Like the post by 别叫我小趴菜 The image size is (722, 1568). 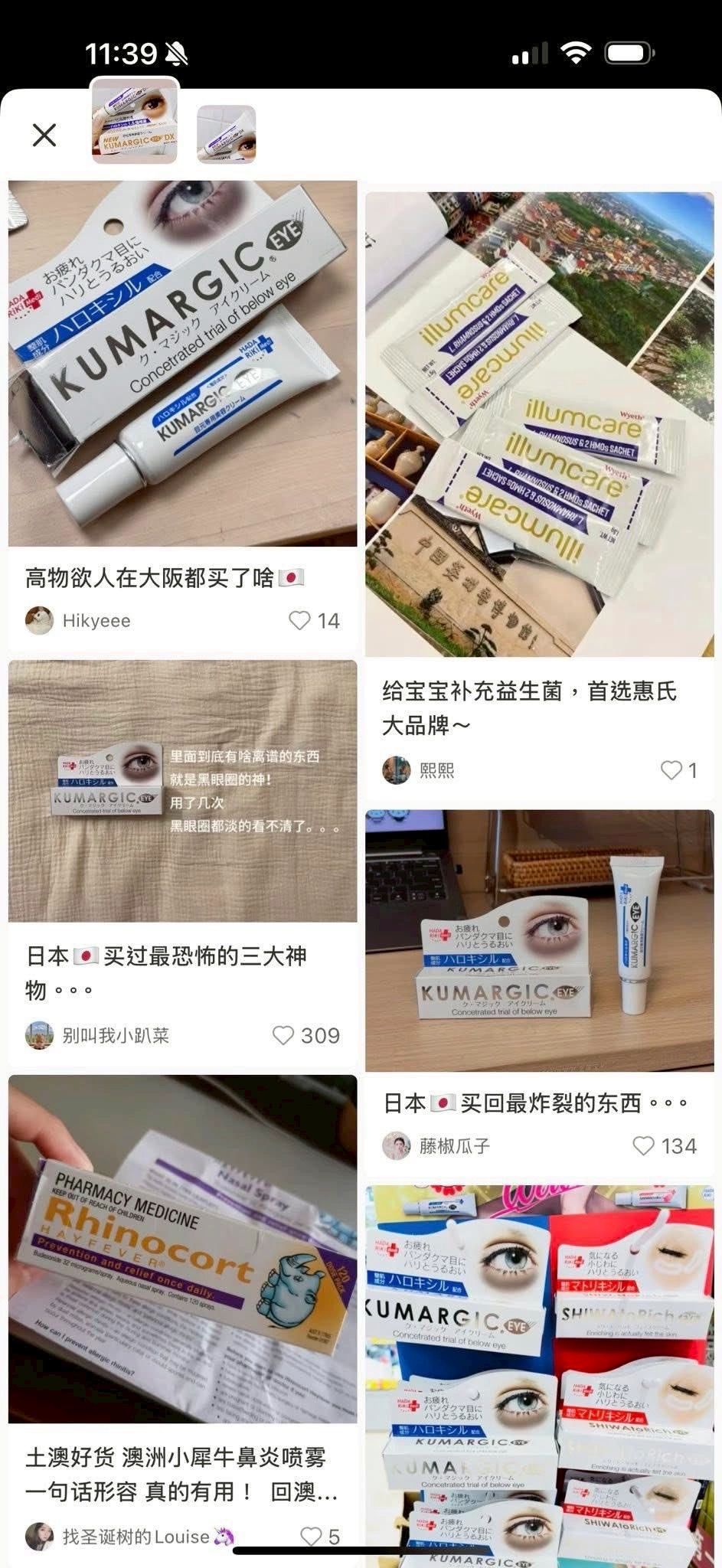tap(283, 1035)
